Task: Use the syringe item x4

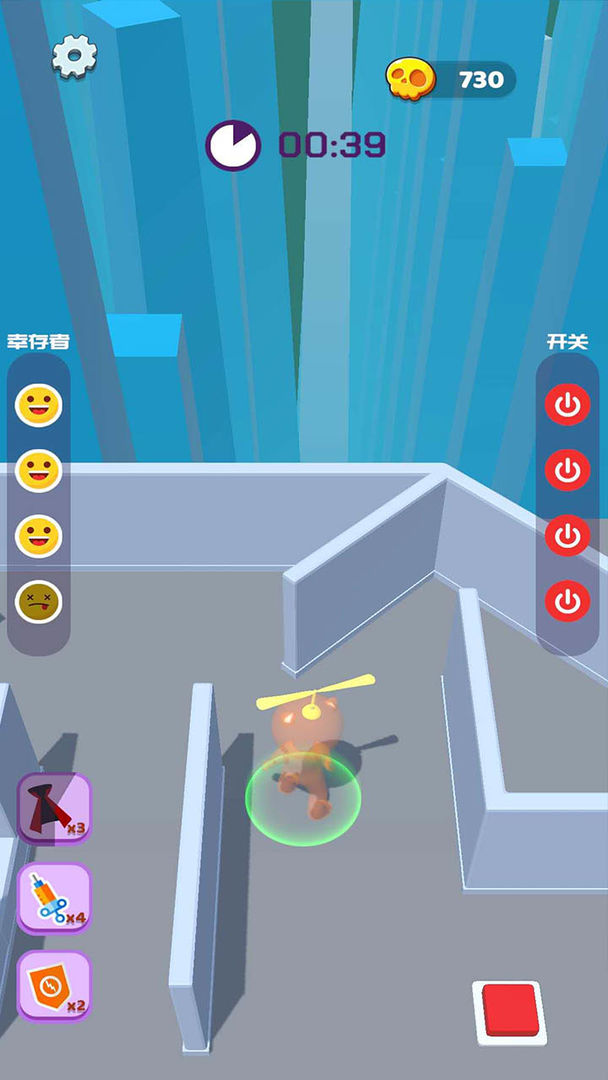Action: pyautogui.click(x=54, y=897)
